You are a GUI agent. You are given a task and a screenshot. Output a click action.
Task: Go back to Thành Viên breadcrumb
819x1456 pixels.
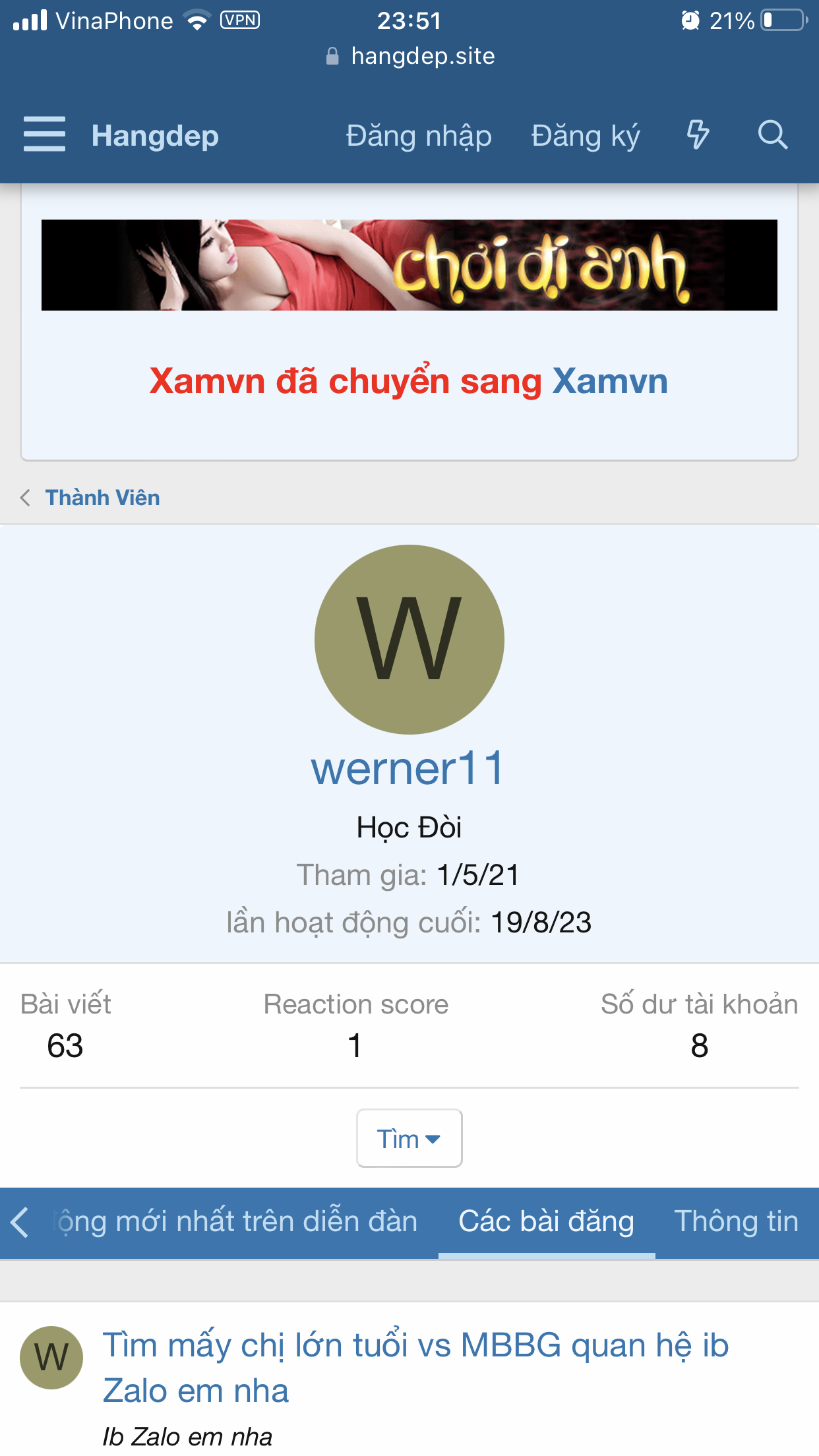point(102,498)
